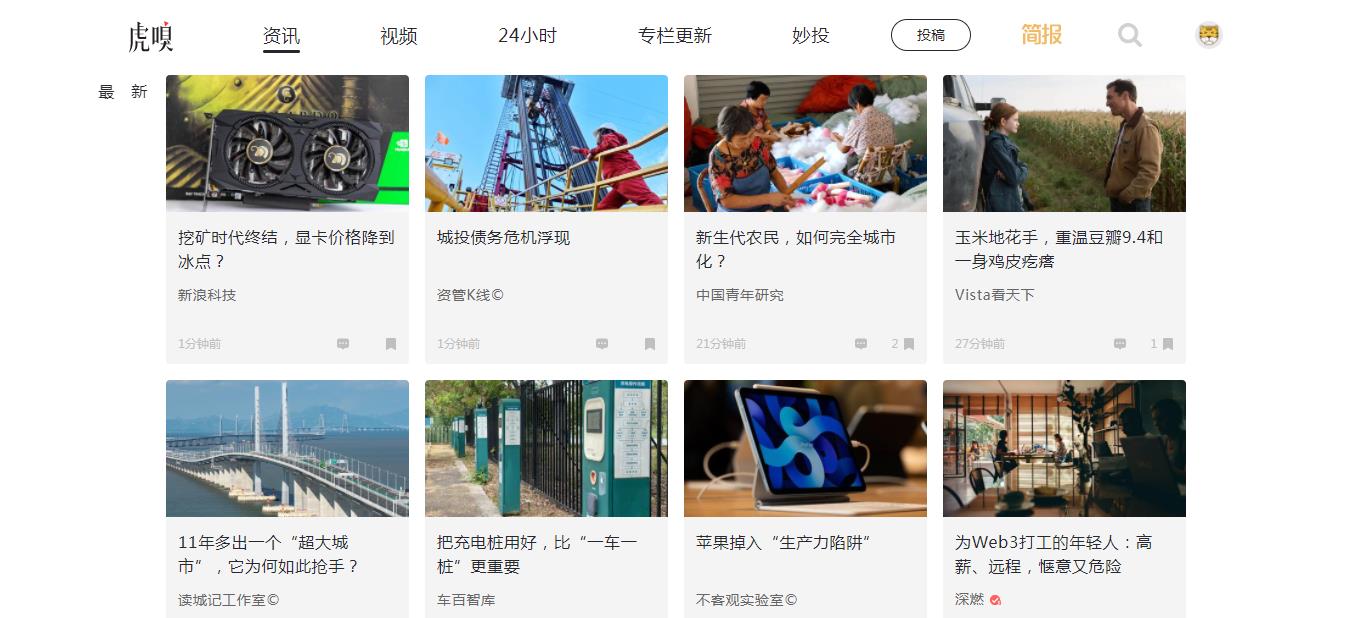Go to the 虎嗅 home logo
This screenshot has width=1360, height=618.
coord(150,37)
